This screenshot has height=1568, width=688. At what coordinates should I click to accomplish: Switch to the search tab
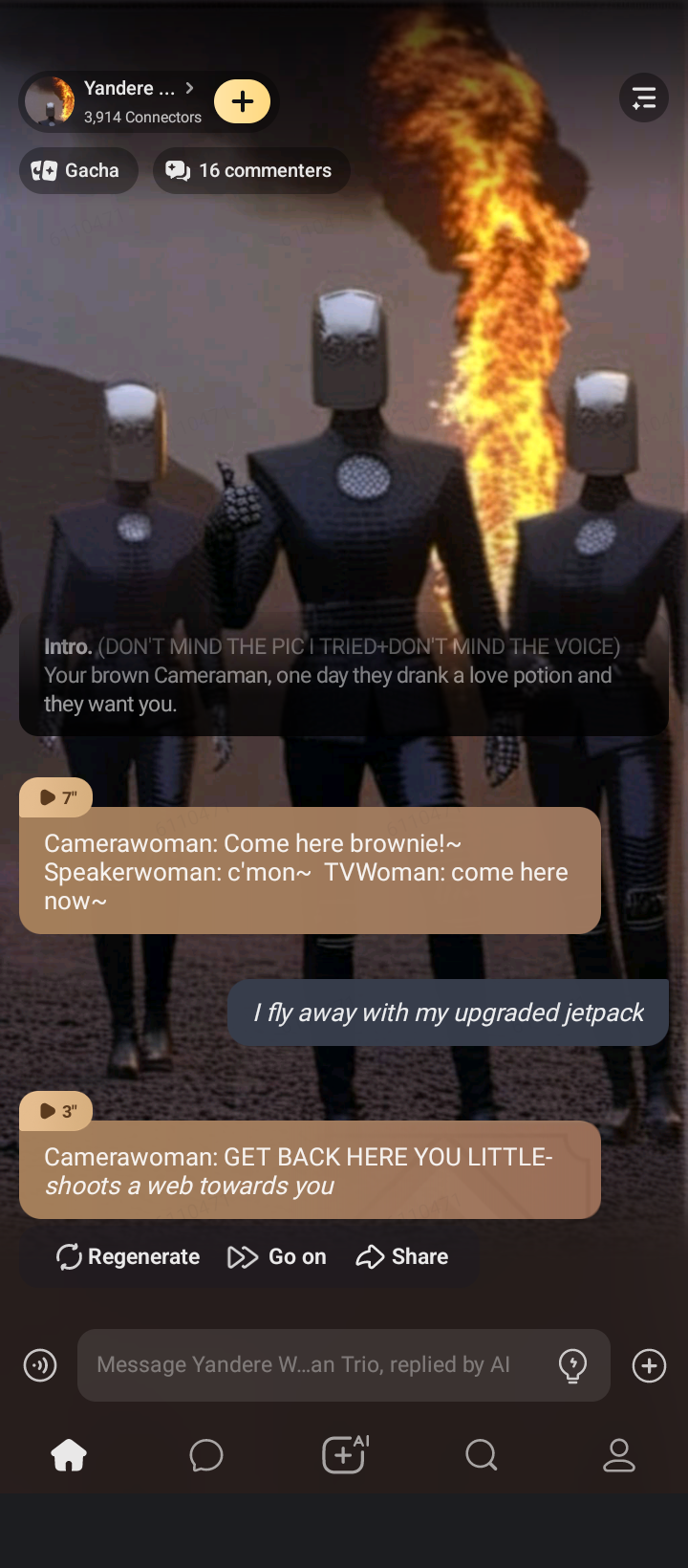coord(482,1455)
